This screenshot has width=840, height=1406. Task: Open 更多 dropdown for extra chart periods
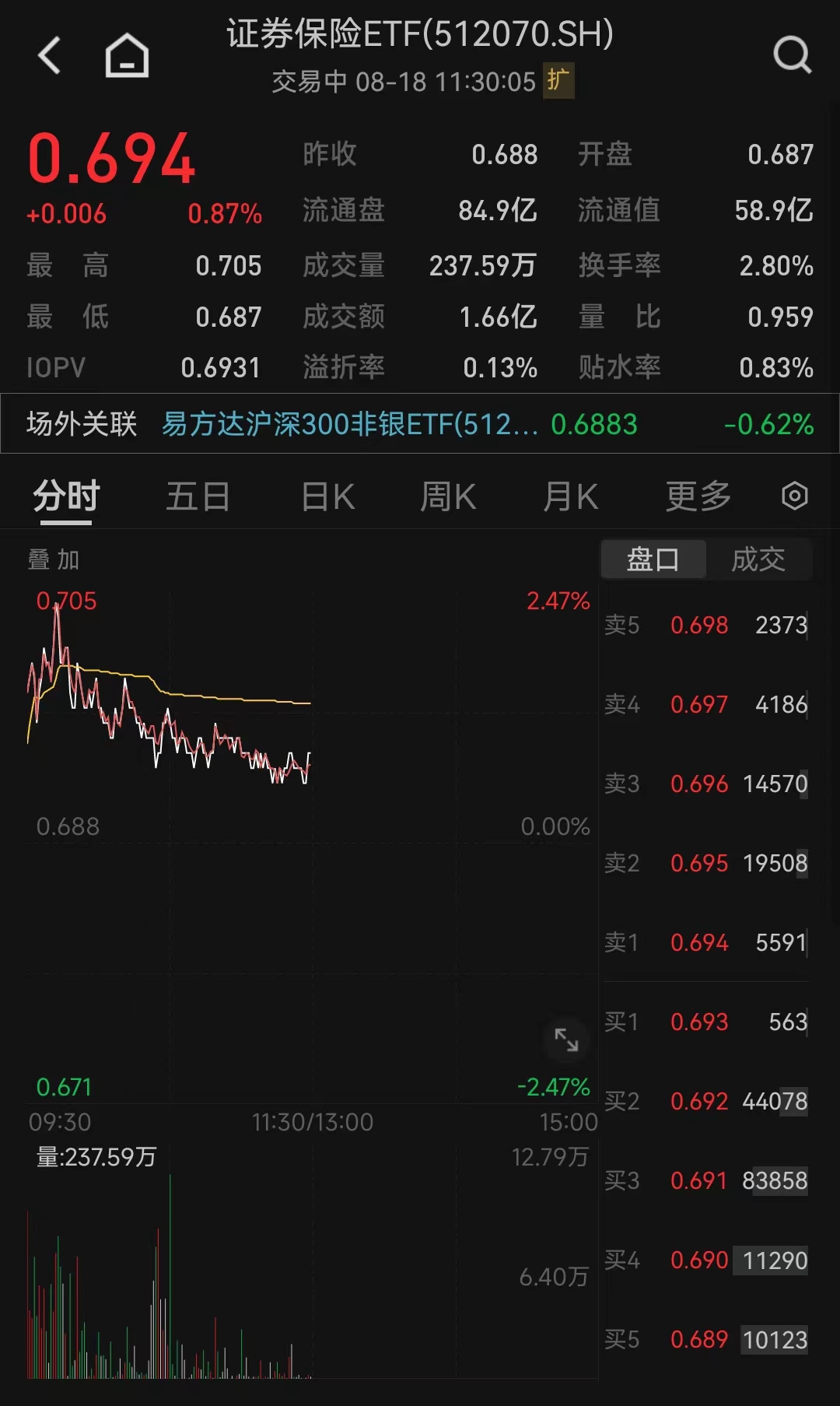[698, 496]
